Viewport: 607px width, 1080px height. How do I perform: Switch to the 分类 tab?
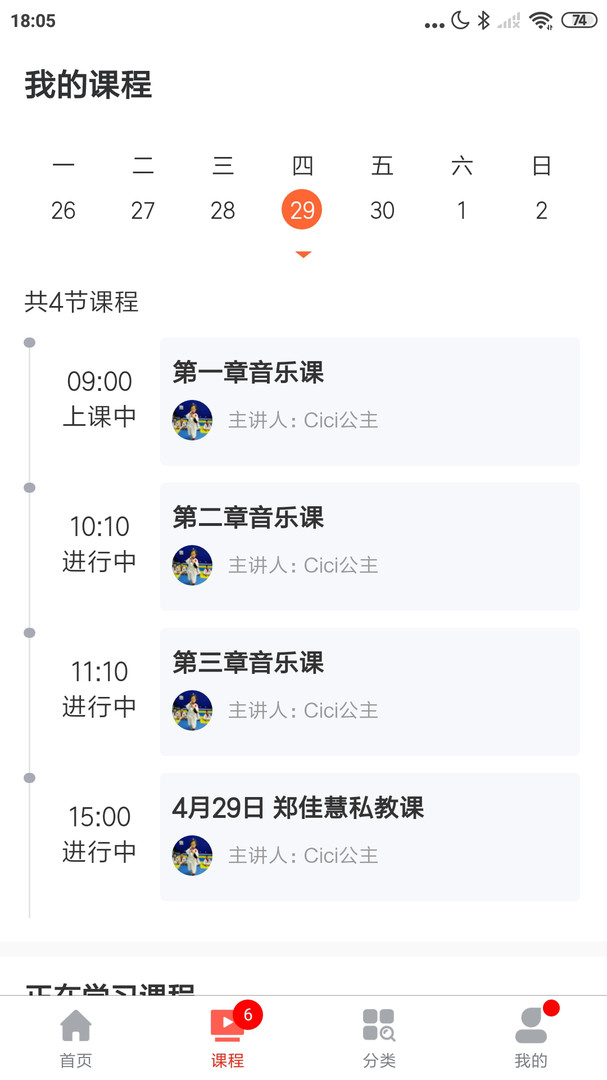click(x=379, y=1039)
